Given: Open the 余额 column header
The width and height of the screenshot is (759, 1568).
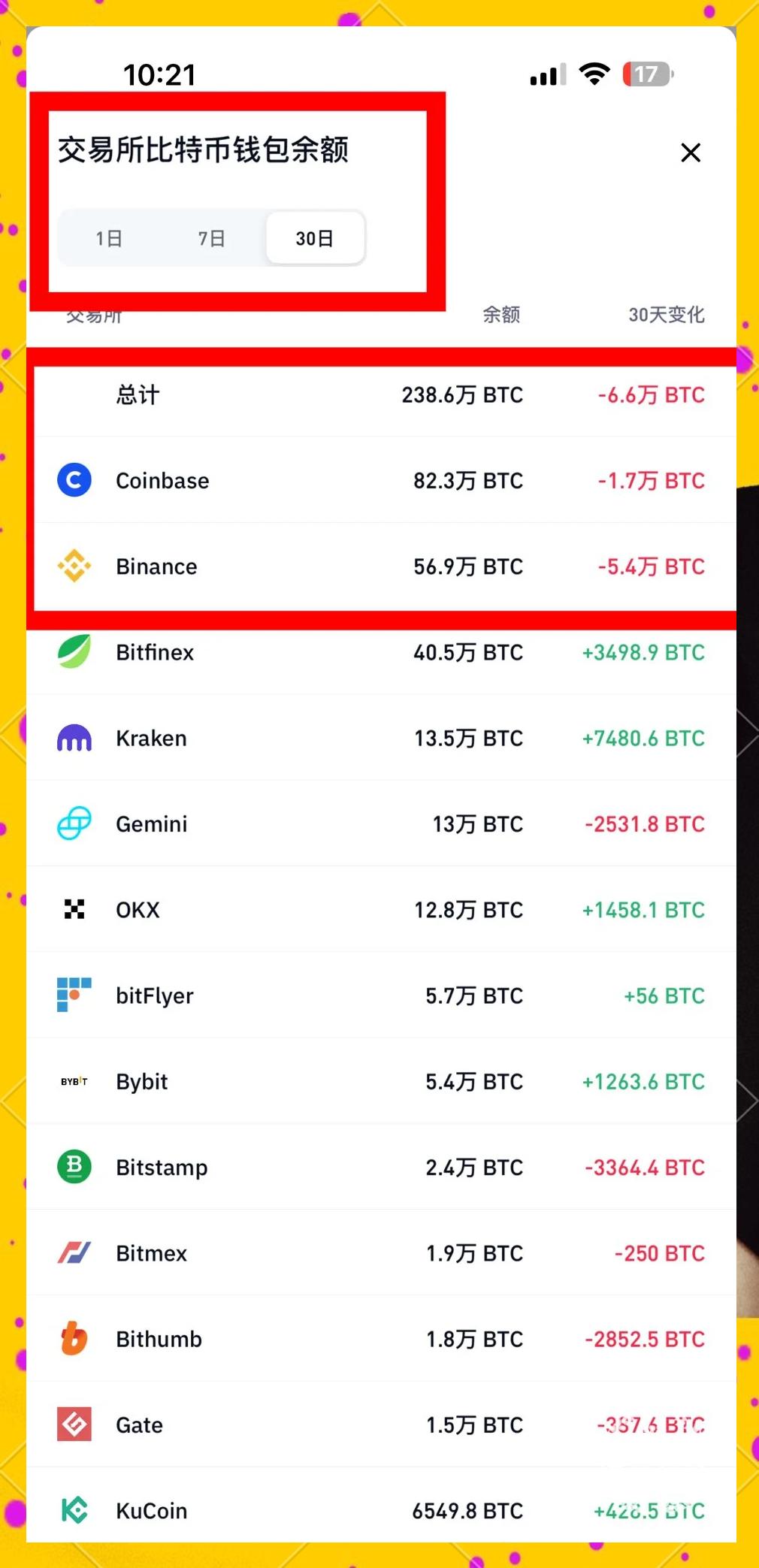Looking at the screenshot, I should 500,315.
